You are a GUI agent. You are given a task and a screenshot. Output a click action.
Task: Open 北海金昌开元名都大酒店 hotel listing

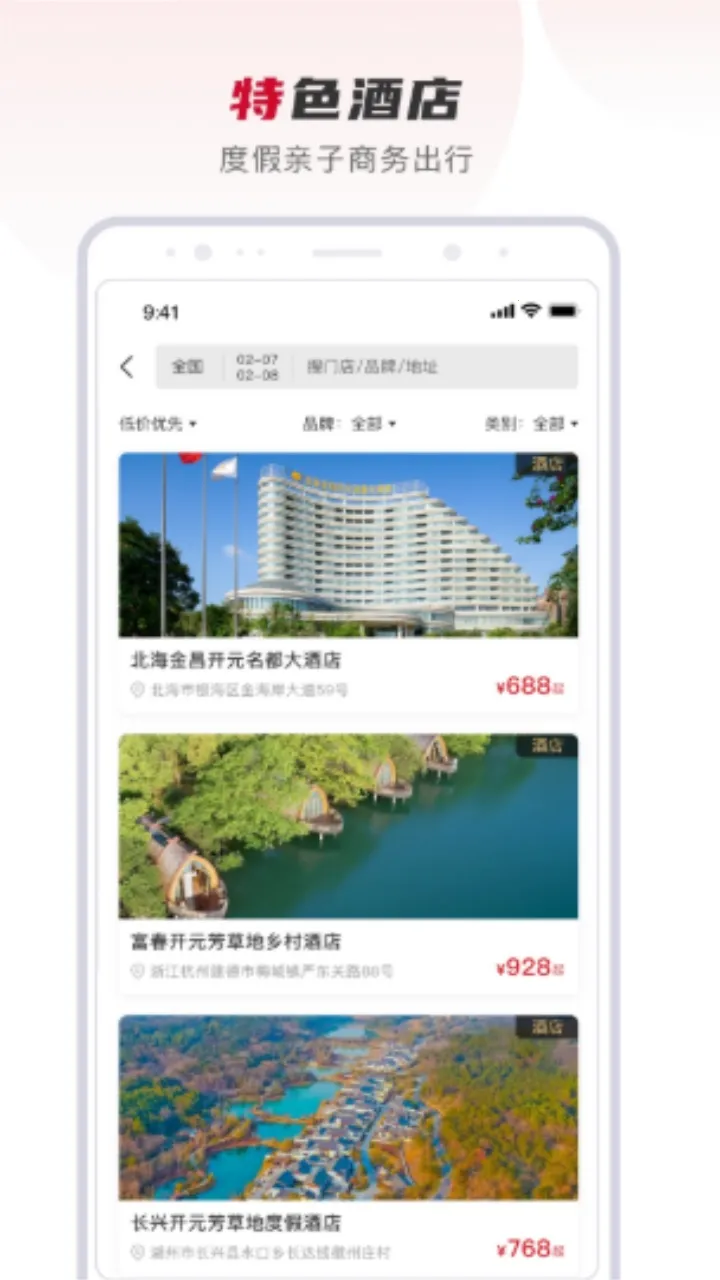pos(240,660)
